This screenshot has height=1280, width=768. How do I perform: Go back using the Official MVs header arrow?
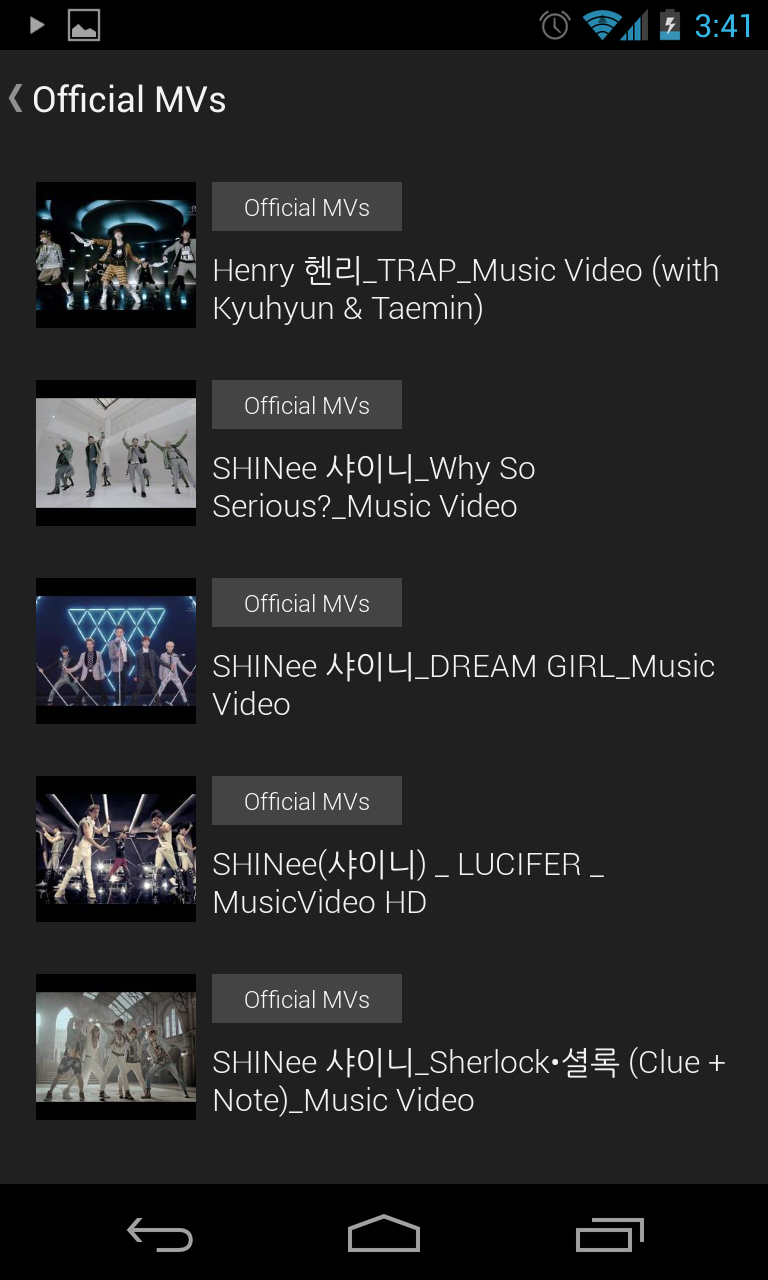coord(16,99)
